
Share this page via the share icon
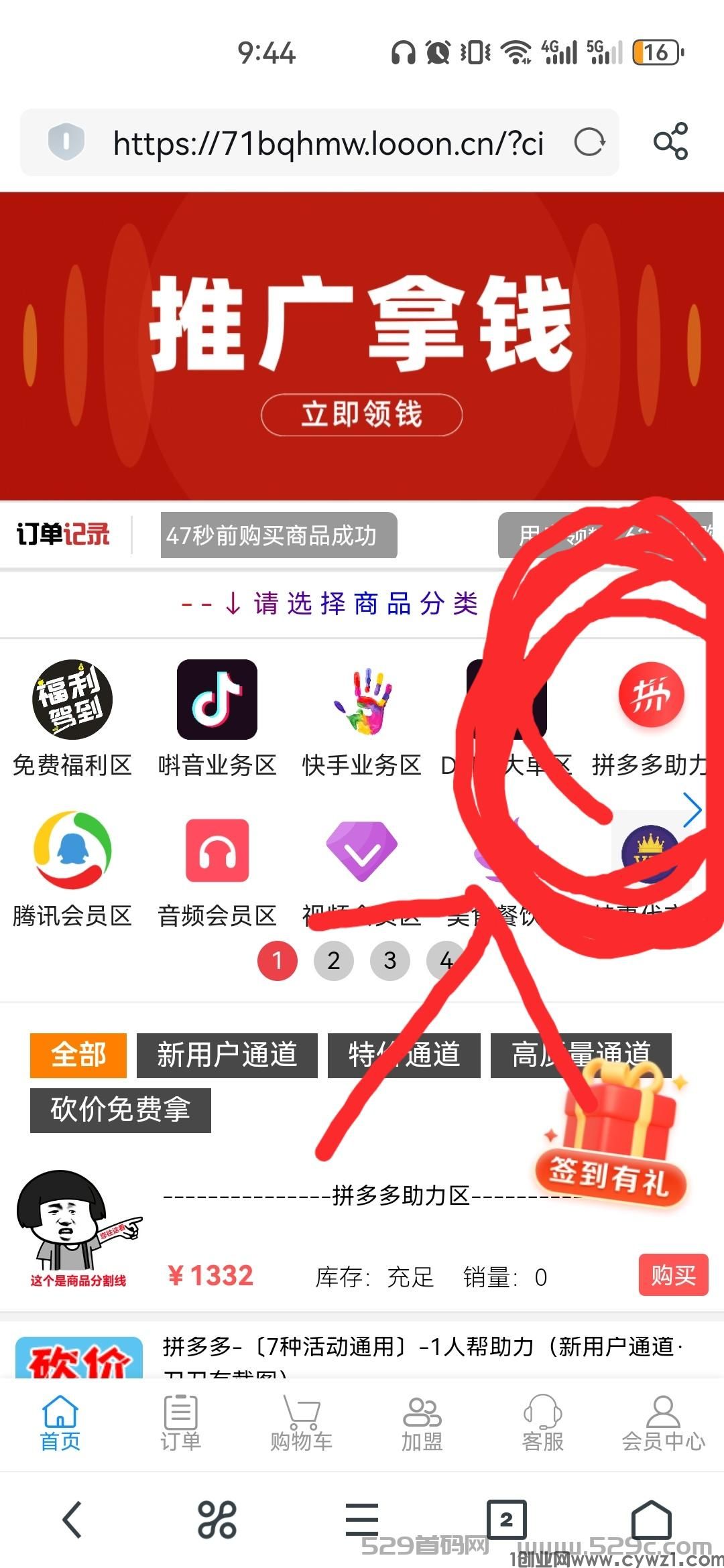[x=670, y=141]
